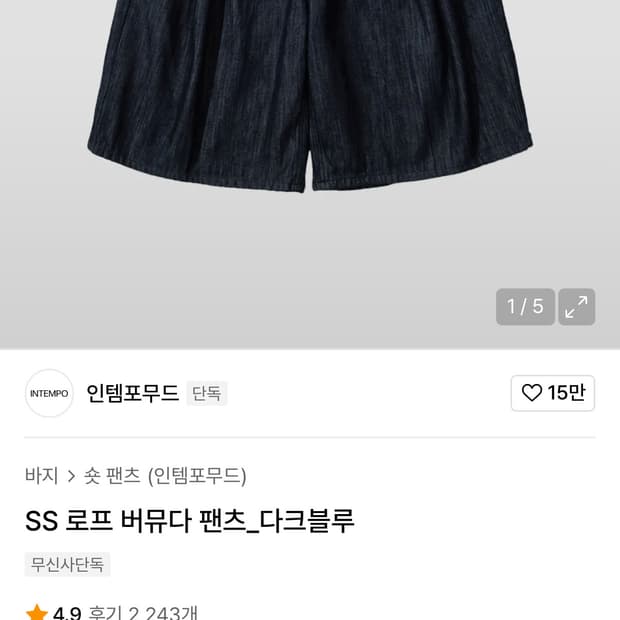Open the 숏 팬츠 (인템포무드) category
The width and height of the screenshot is (620, 620).
tap(165, 475)
